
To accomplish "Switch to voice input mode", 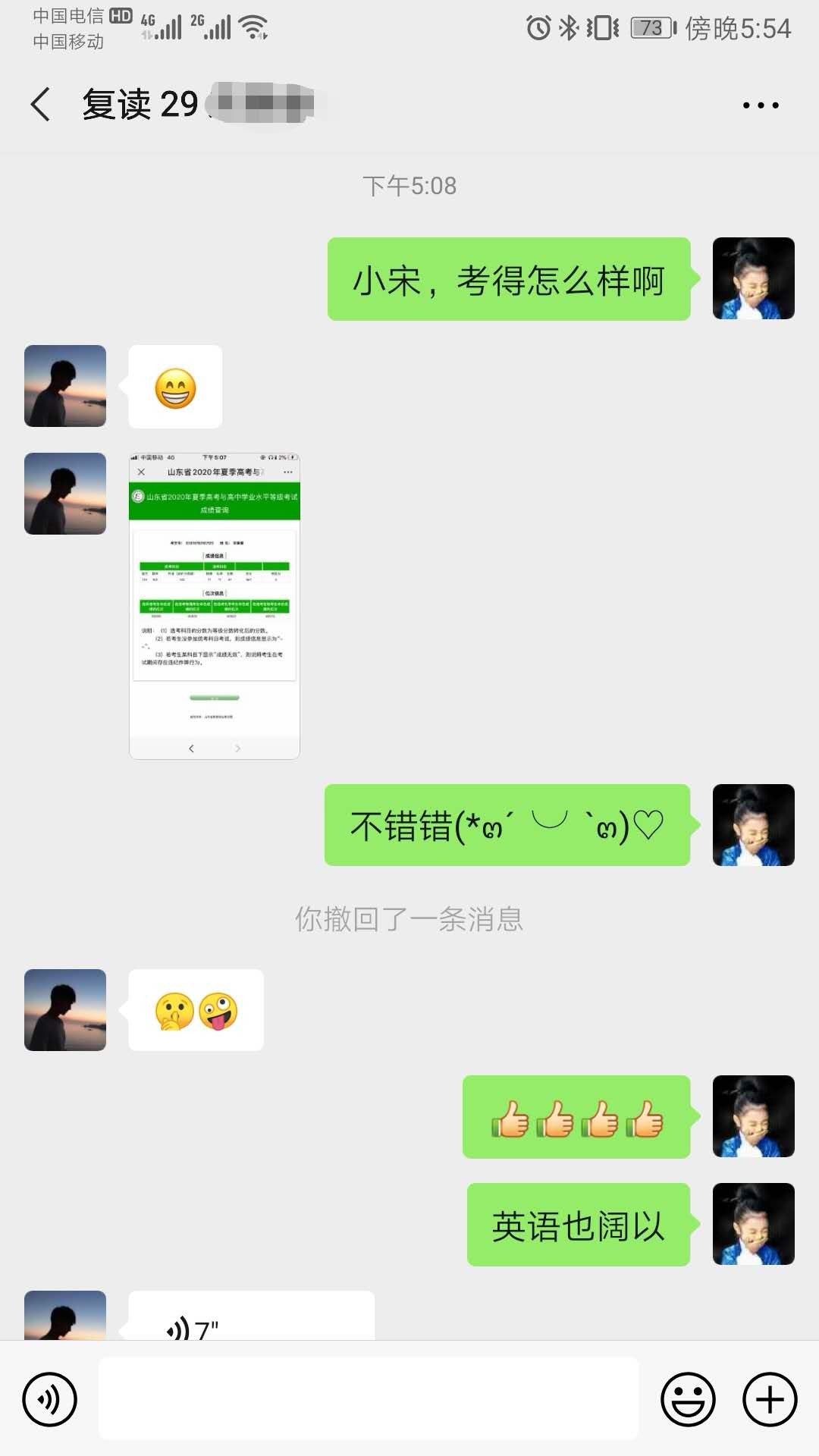I will pos(50,1399).
